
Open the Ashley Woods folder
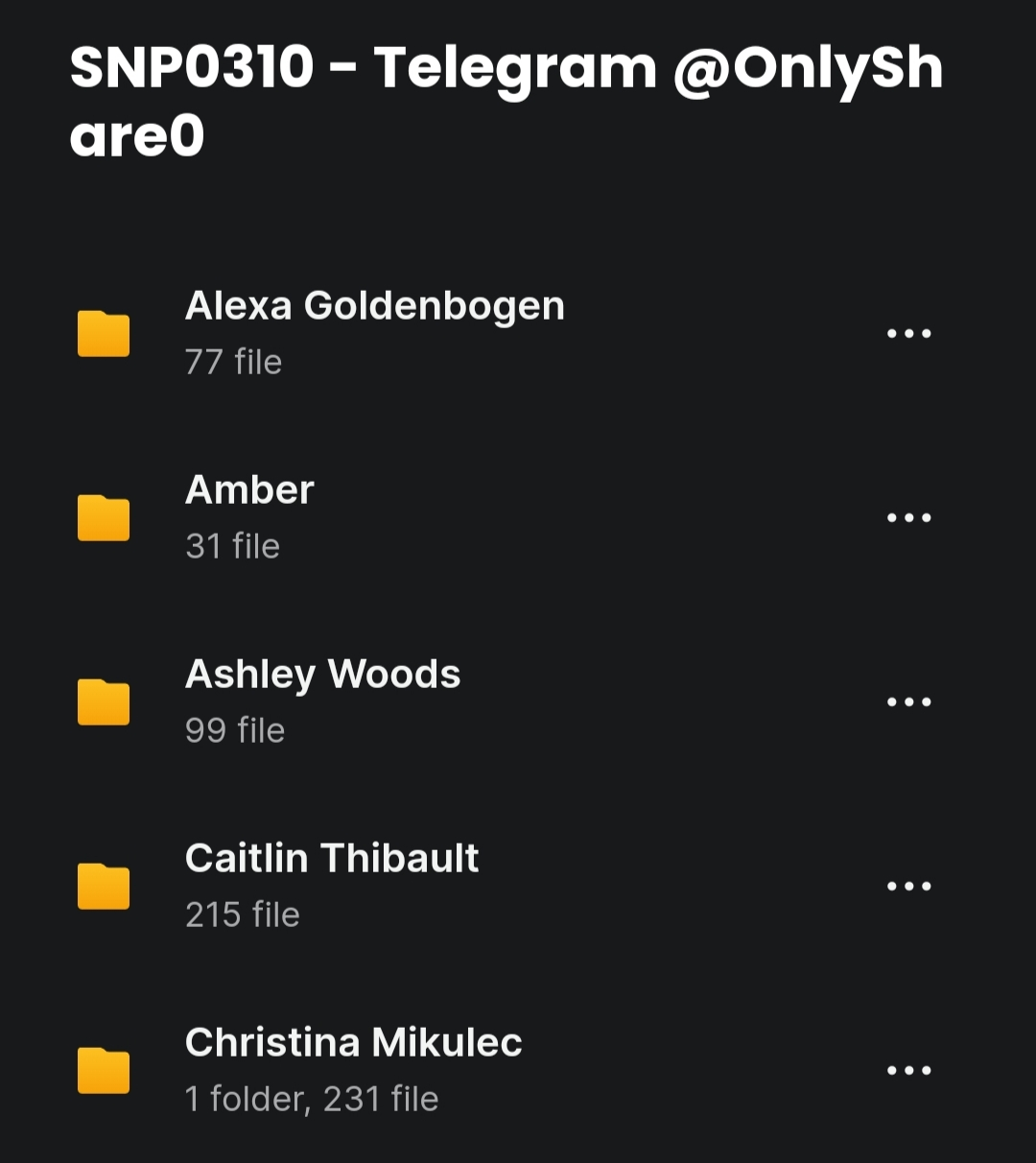click(x=322, y=700)
